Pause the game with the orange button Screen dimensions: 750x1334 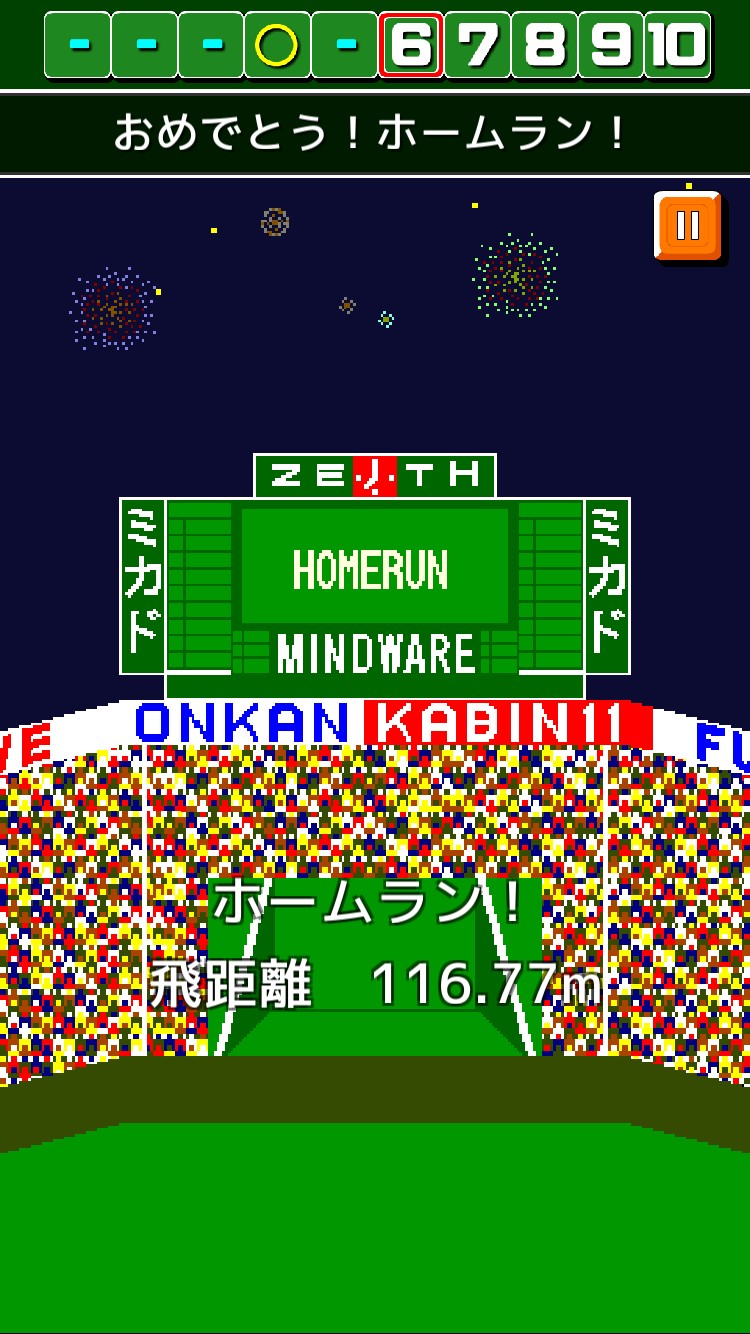pos(687,226)
